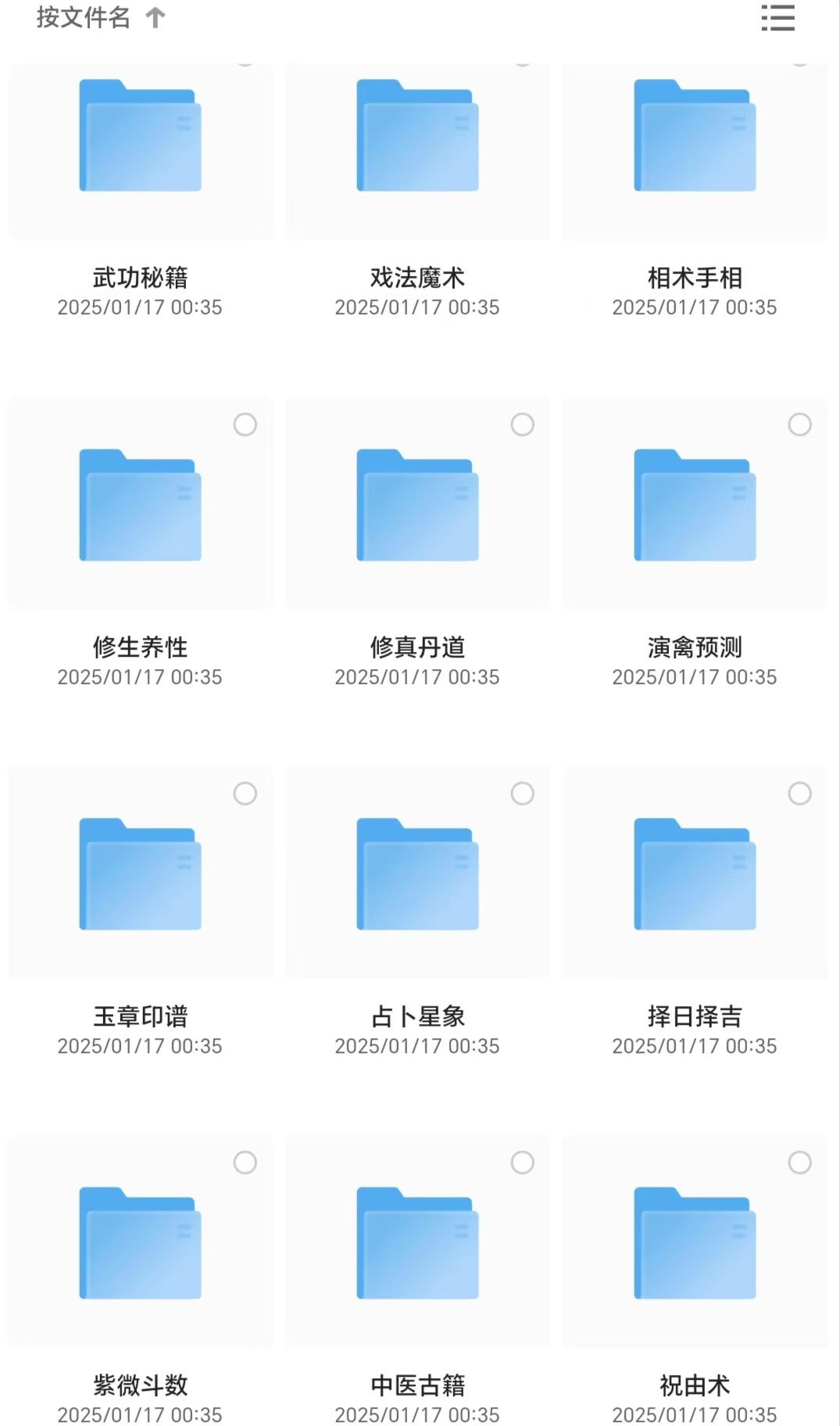Viewport: 840px width, 1426px height.
Task: Open the 占卜星象 folder
Action: [417, 874]
